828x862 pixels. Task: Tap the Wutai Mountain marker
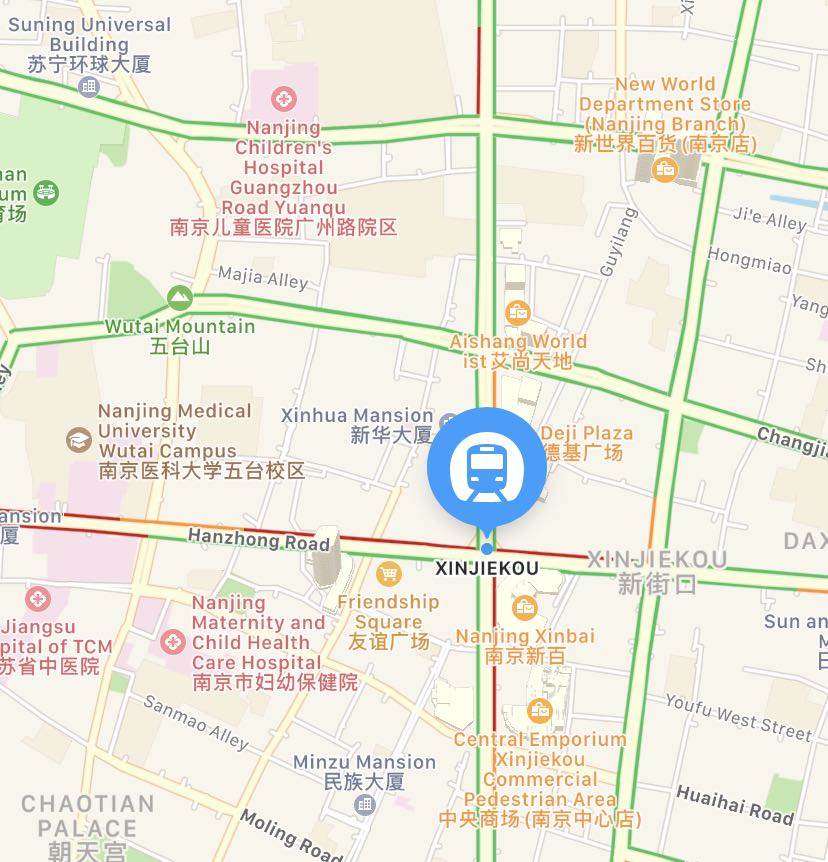click(180, 298)
